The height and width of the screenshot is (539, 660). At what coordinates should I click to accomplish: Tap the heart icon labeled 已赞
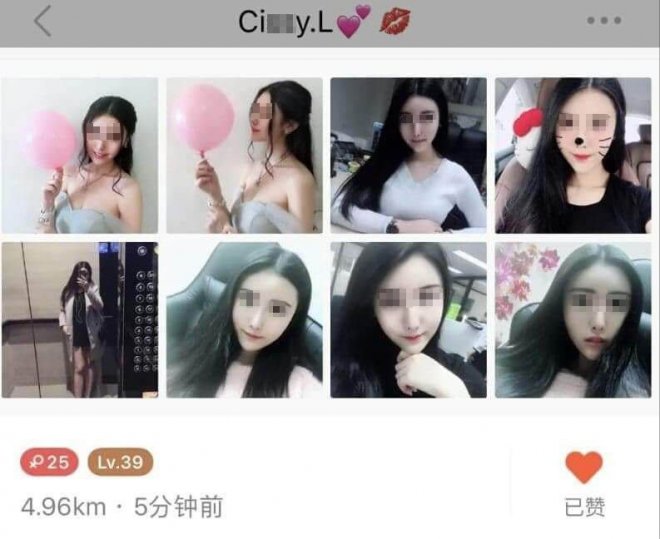coord(584,468)
